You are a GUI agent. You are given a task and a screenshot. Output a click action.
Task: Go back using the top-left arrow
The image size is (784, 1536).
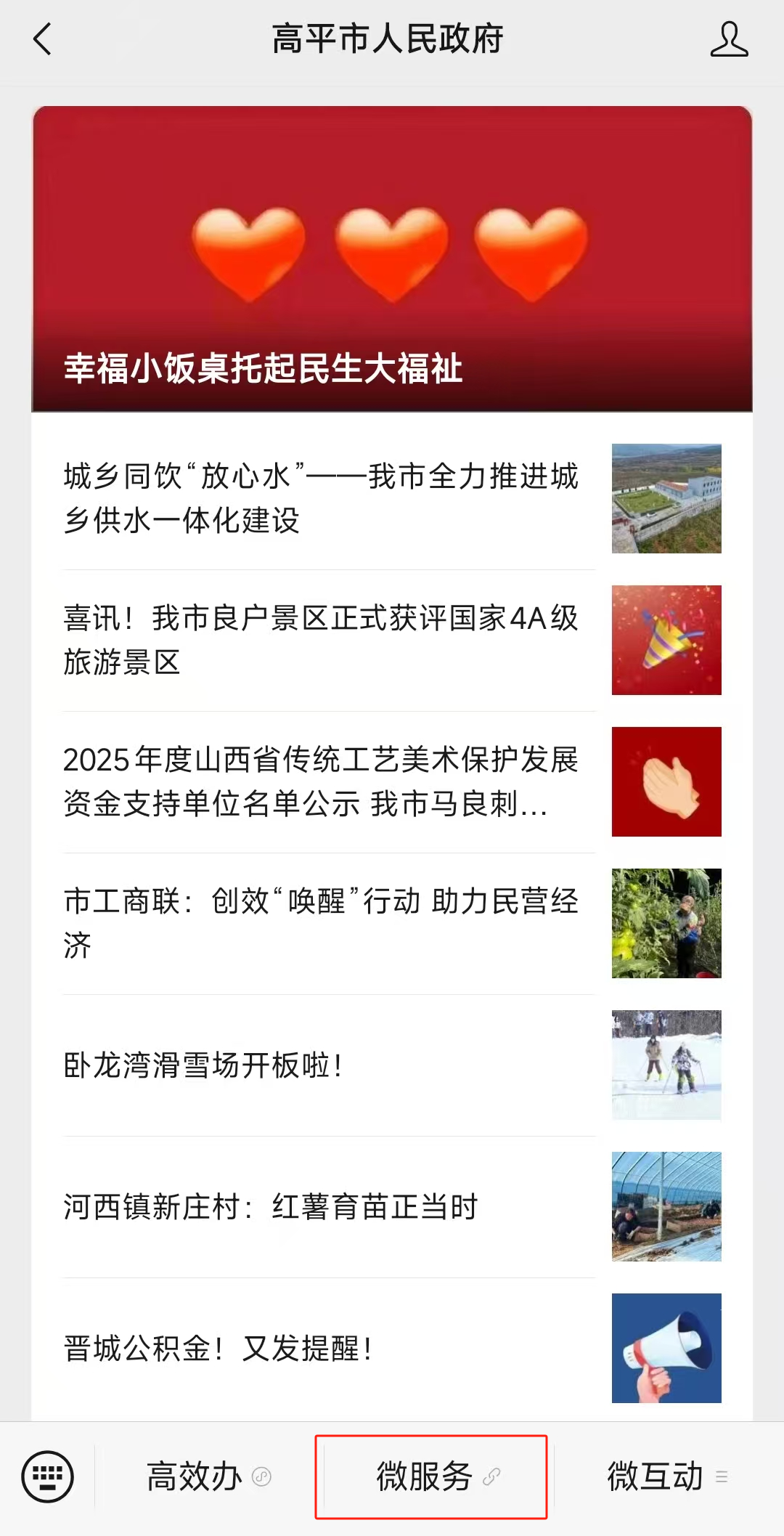coord(42,39)
